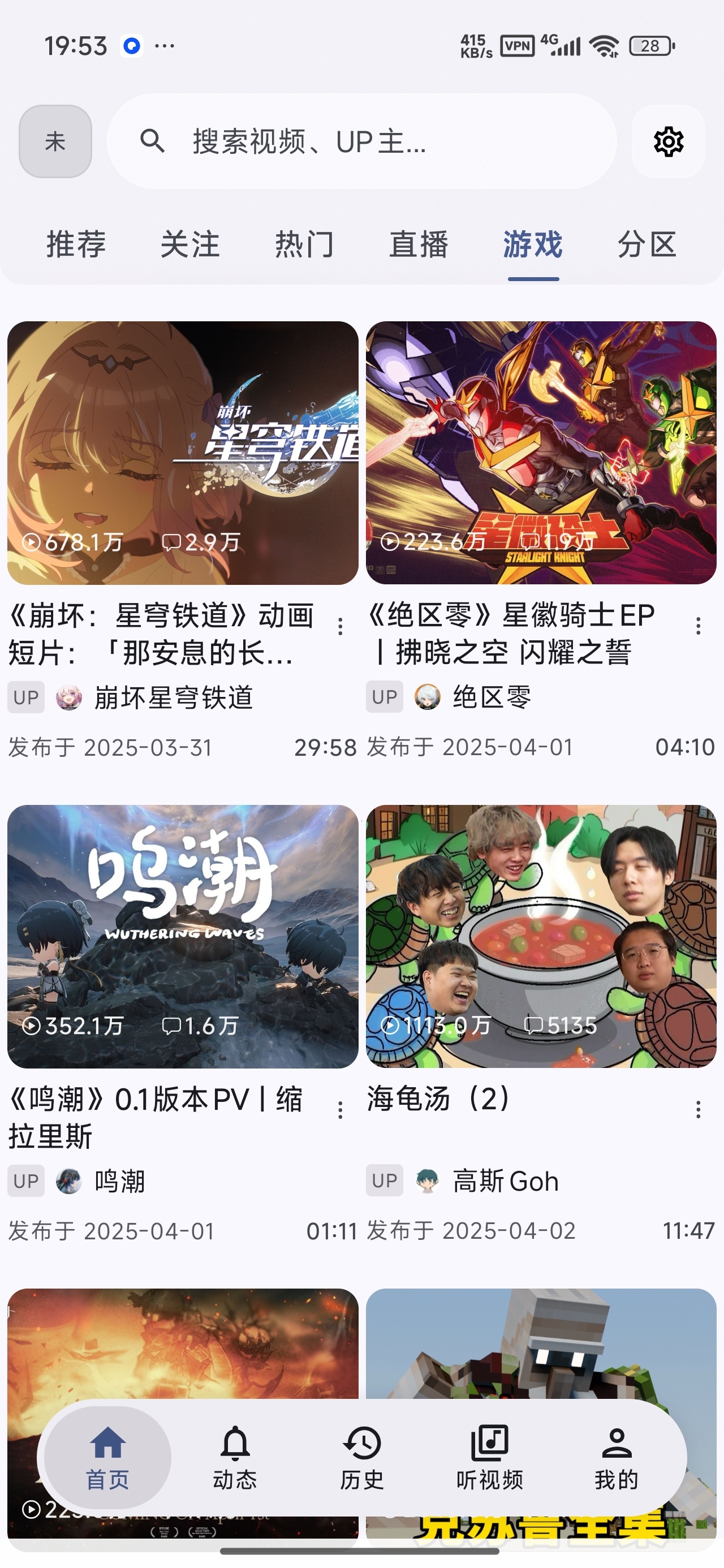Play the 绝区零 星徽骑士 EP video
724x1568 pixels.
(541, 453)
